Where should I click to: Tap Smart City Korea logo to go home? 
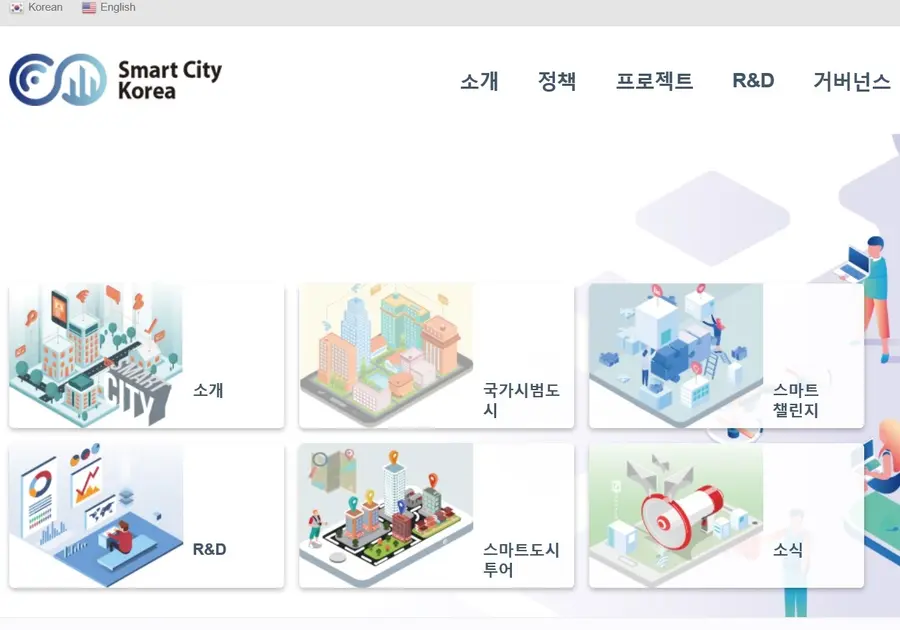point(116,80)
